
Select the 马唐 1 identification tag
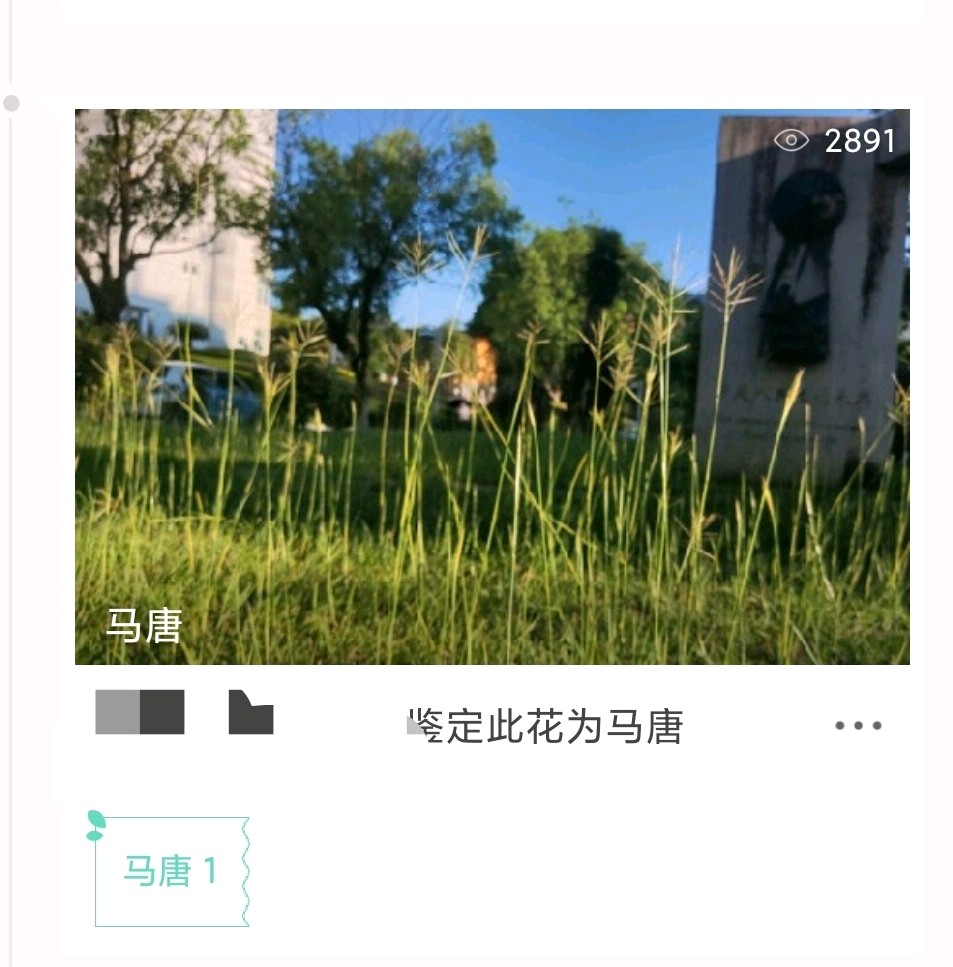[171, 871]
